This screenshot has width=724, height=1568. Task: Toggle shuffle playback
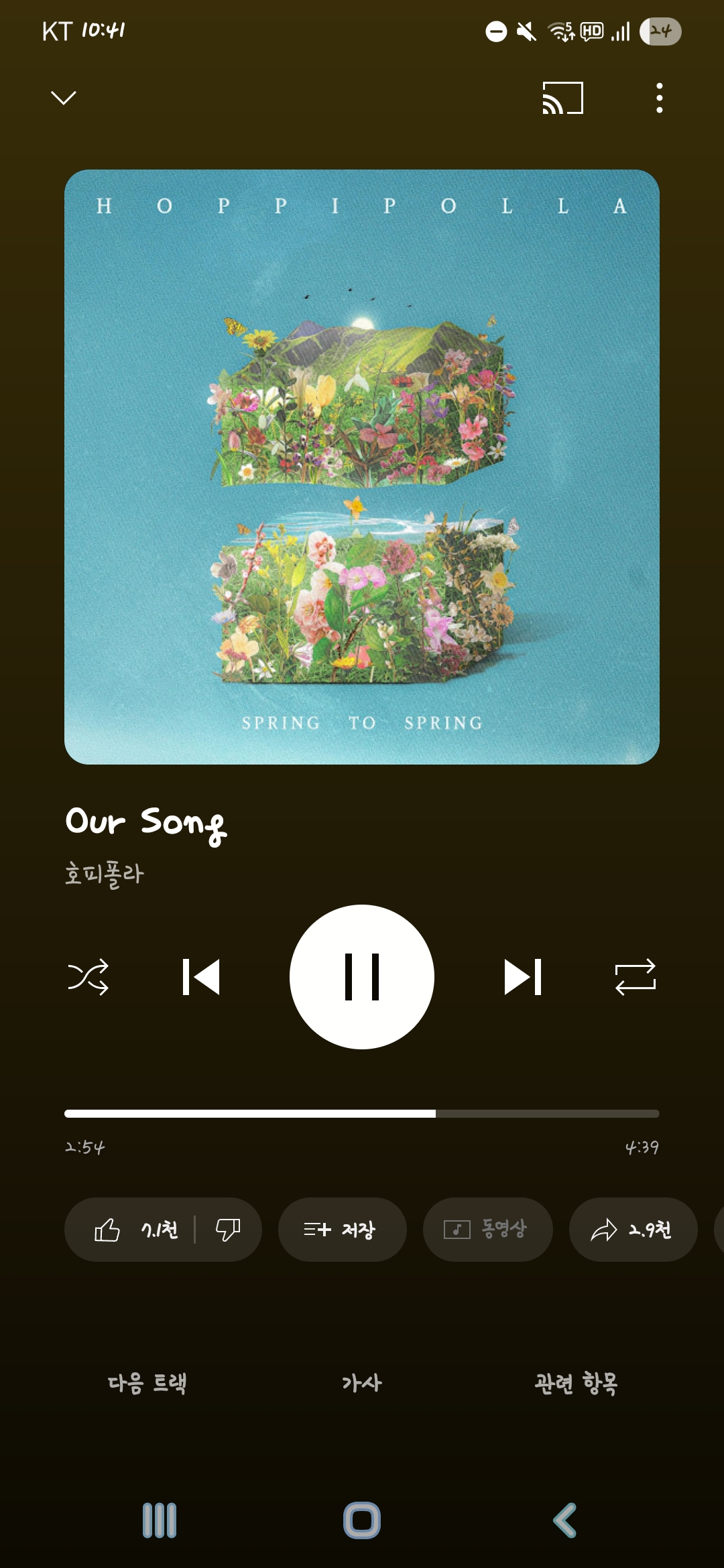click(x=88, y=977)
